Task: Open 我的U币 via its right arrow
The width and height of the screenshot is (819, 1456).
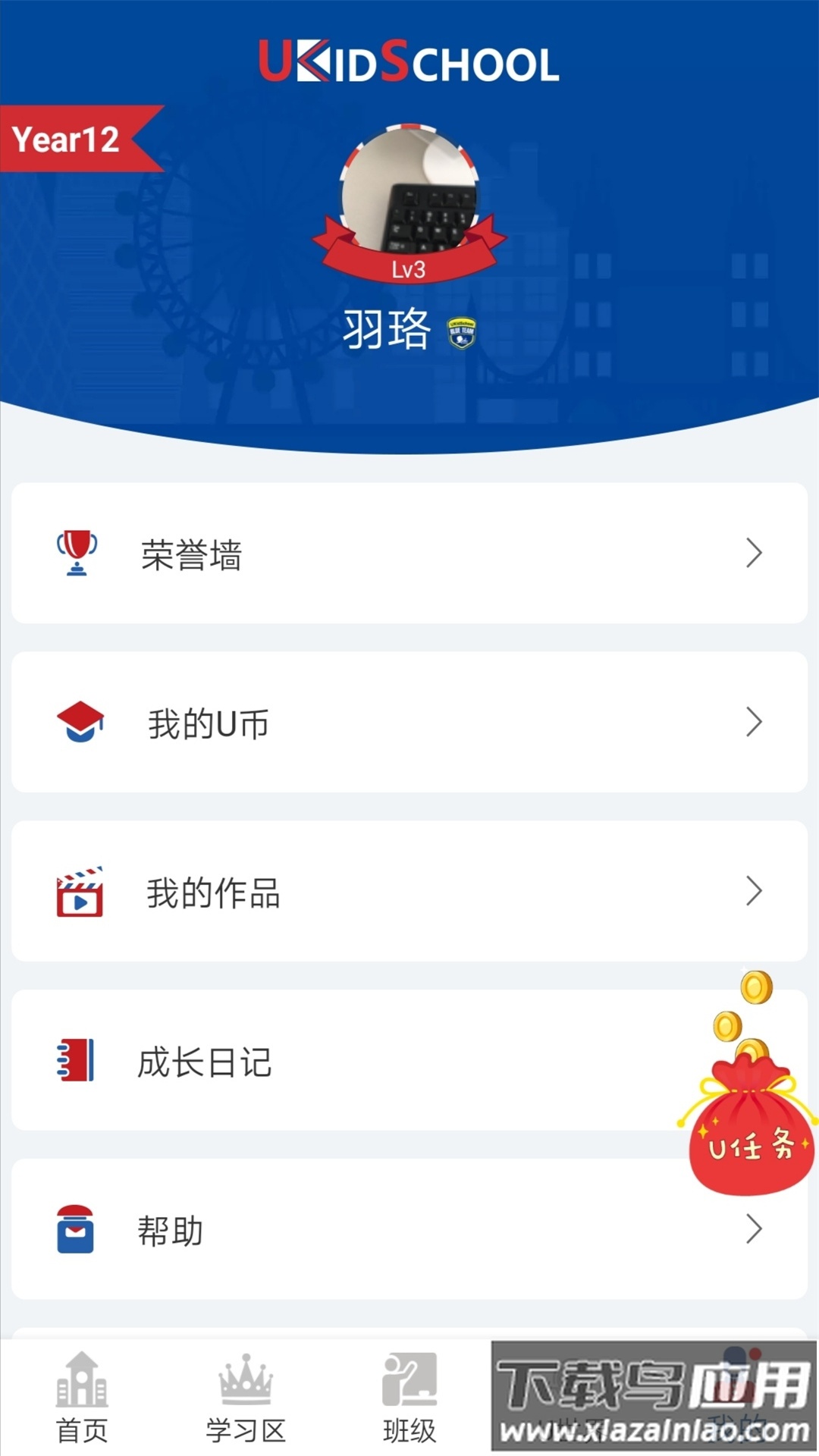Action: 753,723
